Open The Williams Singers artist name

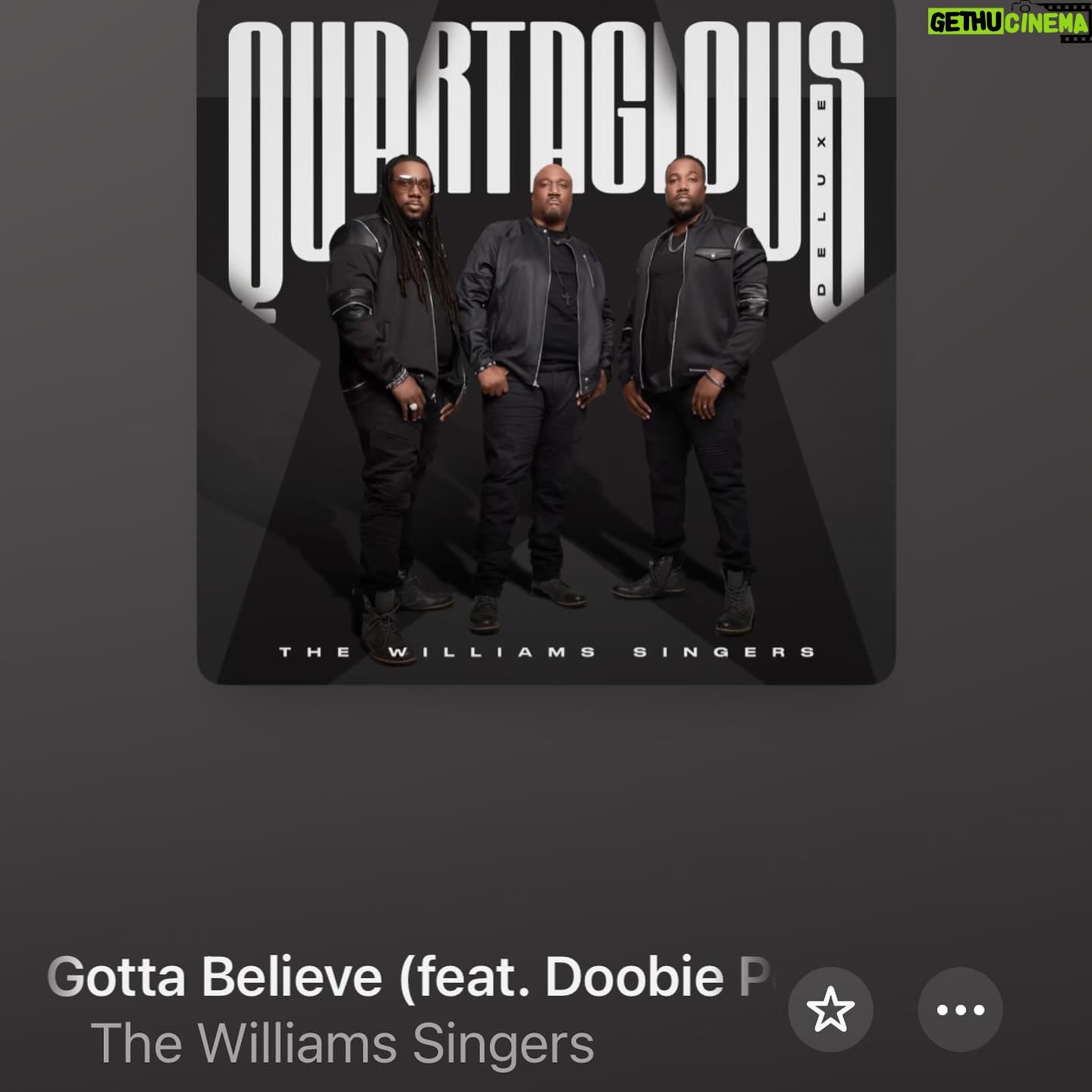[342, 1043]
